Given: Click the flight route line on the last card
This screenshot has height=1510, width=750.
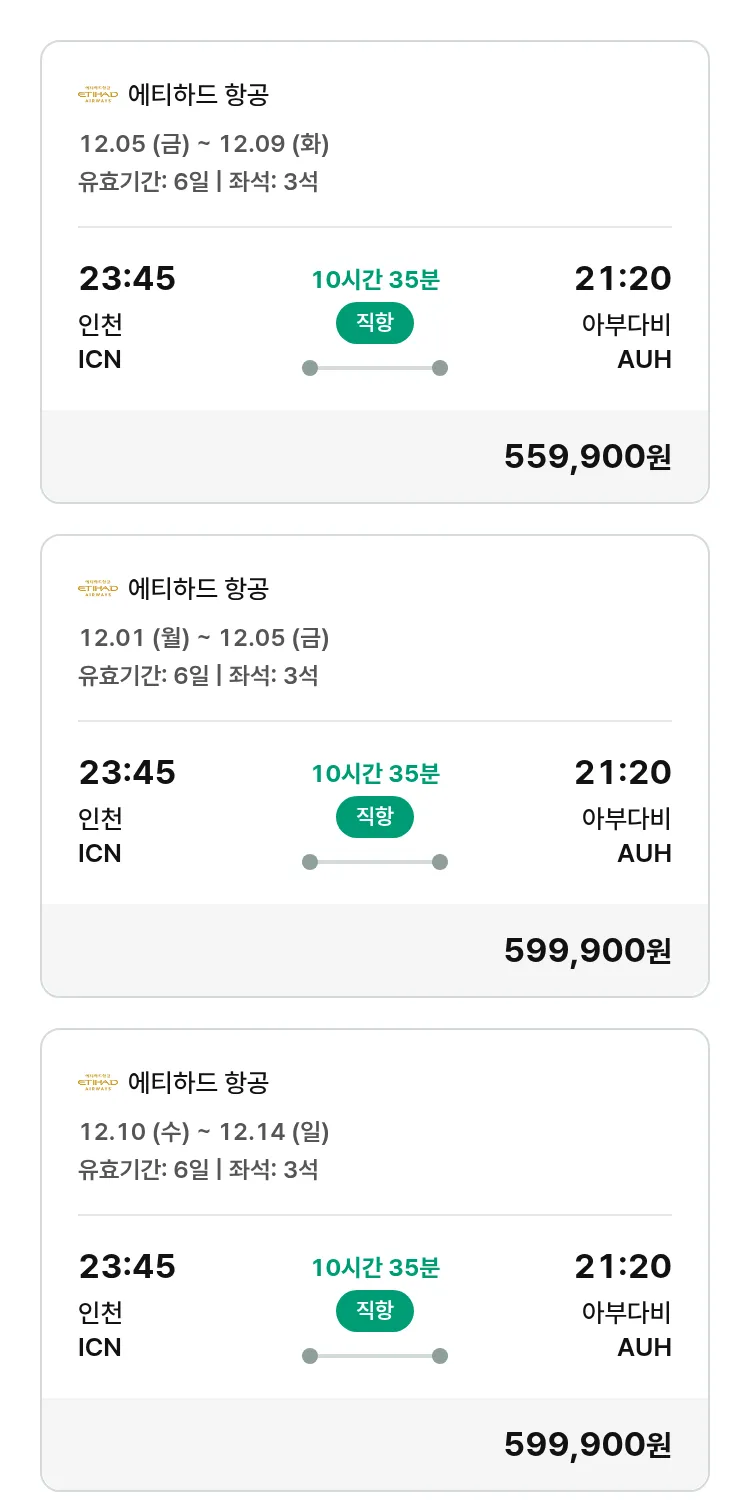Looking at the screenshot, I should click(374, 1355).
